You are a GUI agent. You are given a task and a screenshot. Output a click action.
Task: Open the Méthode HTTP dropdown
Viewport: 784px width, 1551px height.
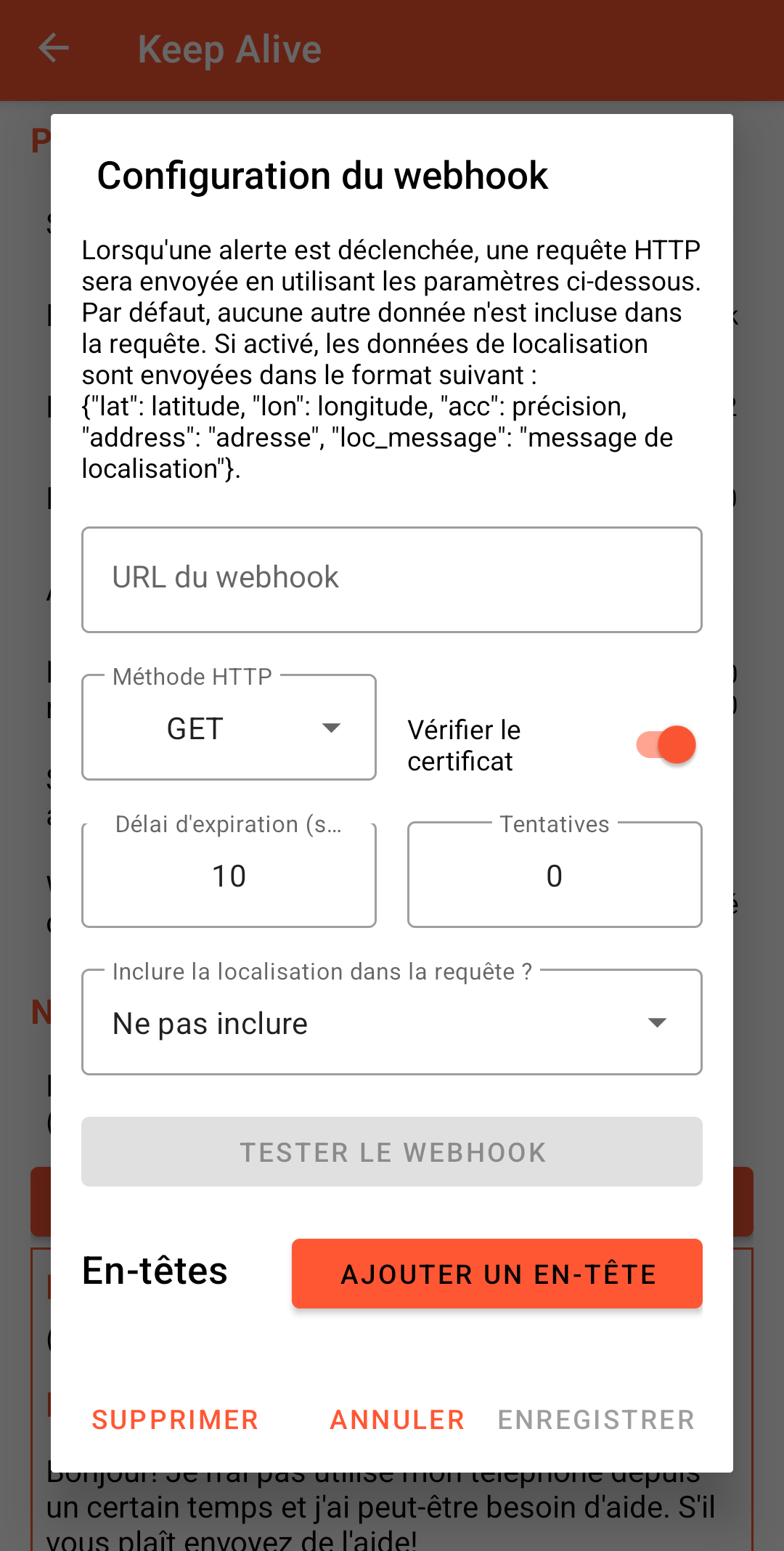[x=229, y=728]
